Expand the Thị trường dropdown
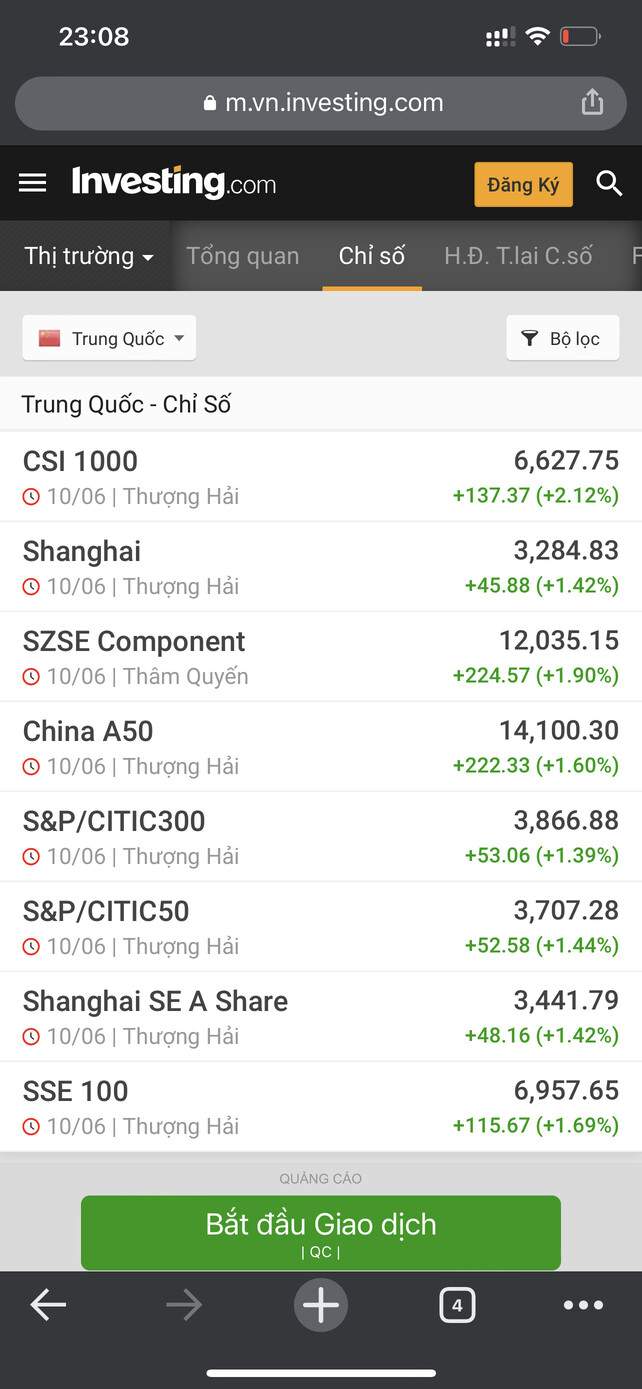Viewport: 642px width, 1389px height. 89,256
